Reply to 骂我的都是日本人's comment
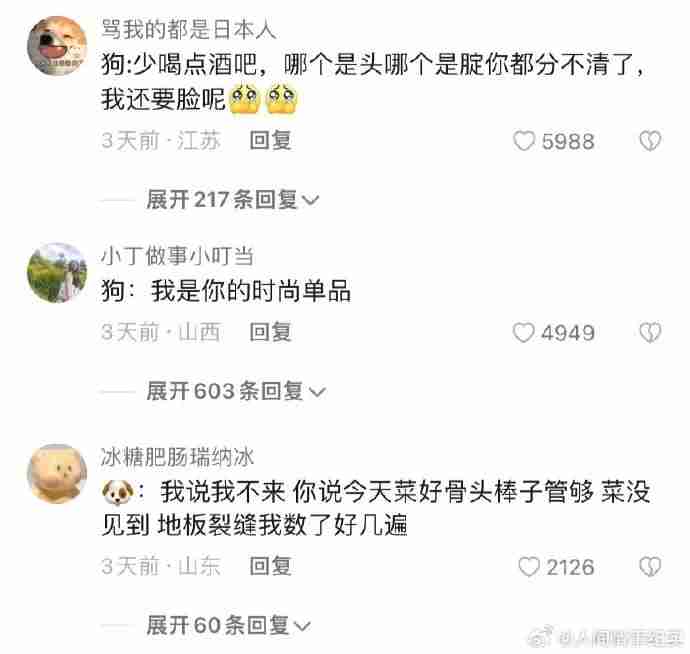 point(270,142)
